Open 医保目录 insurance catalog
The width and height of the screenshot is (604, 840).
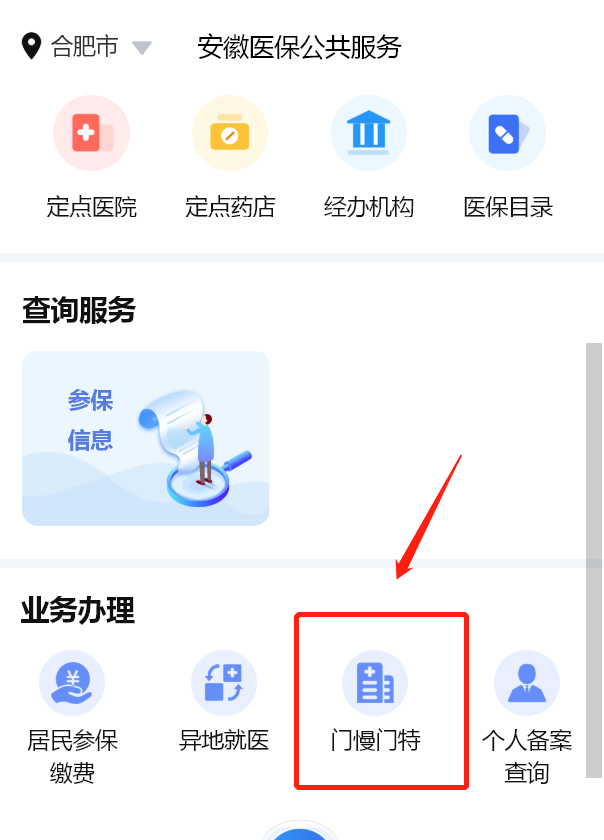pos(508,134)
